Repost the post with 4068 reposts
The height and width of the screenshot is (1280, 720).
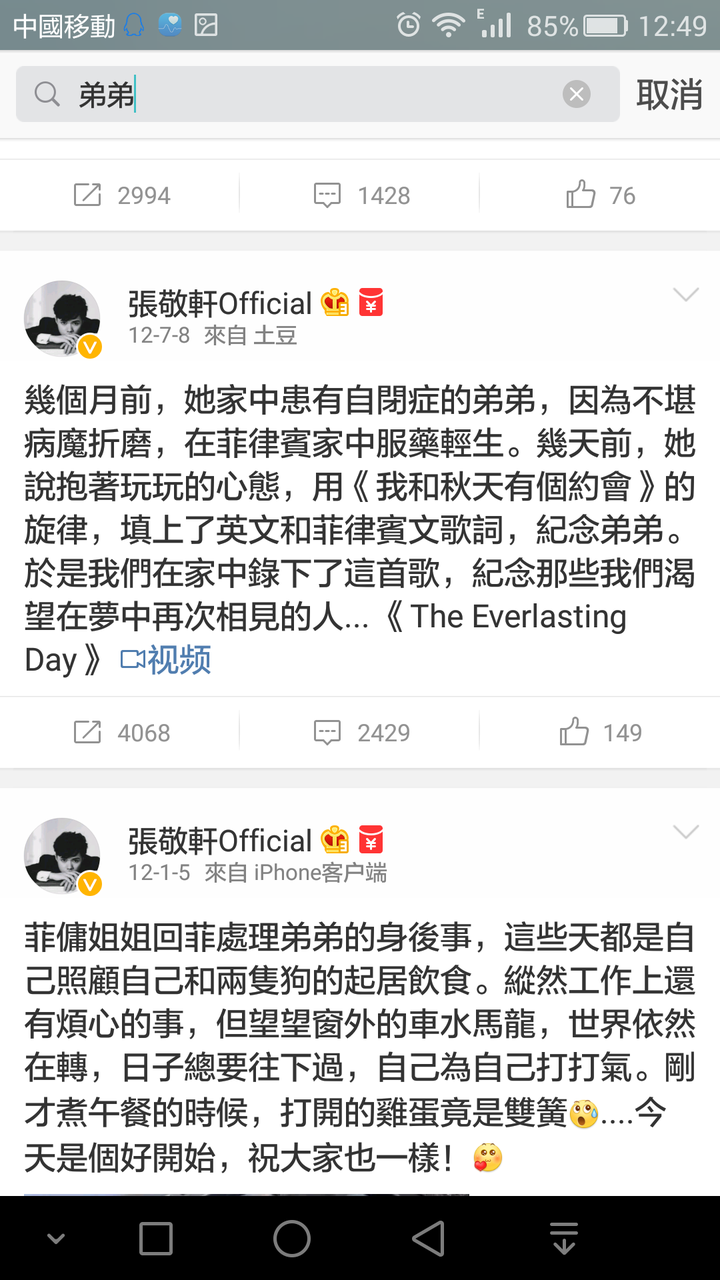coord(122,733)
